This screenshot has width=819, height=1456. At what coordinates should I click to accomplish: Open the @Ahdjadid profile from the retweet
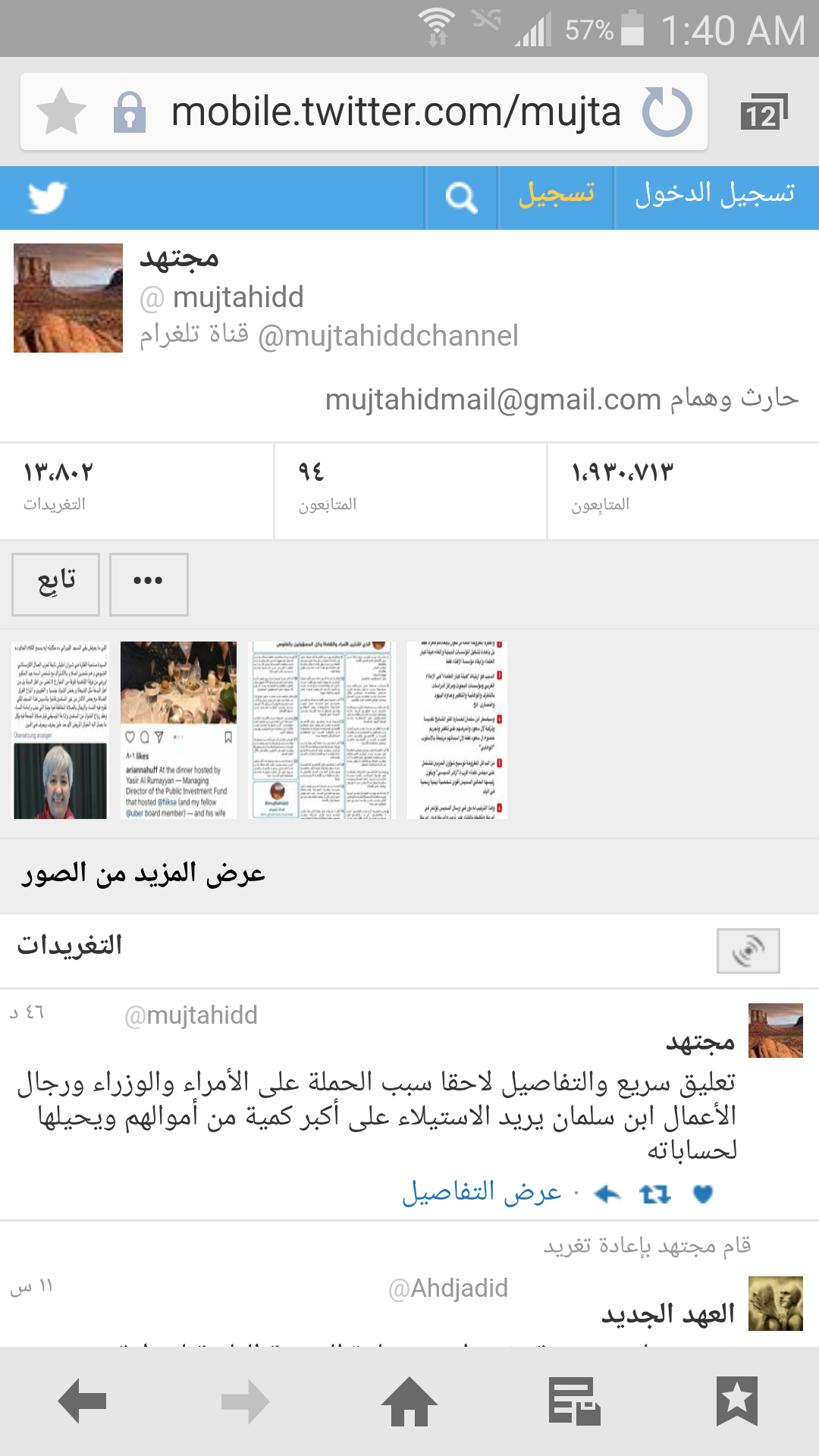[448, 1288]
